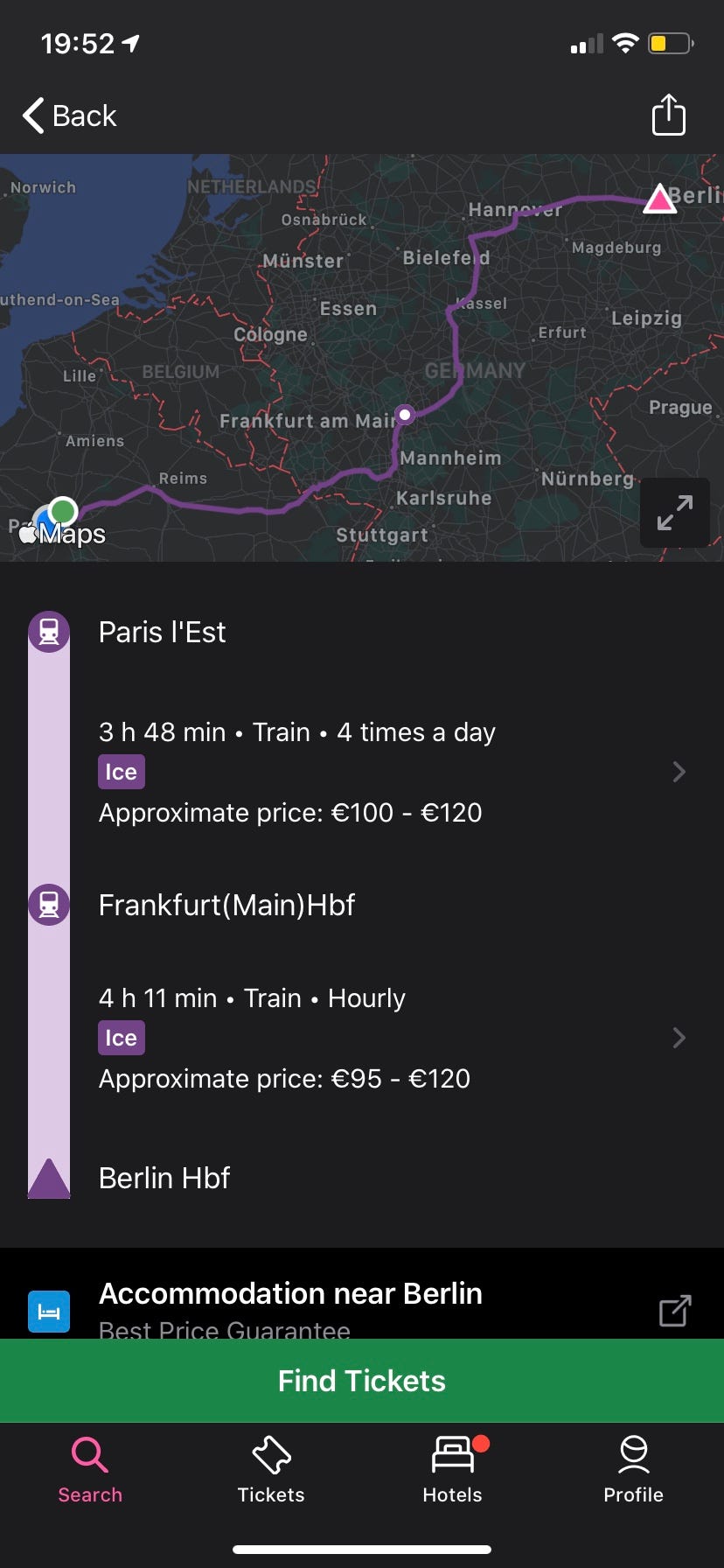Switch to the Search tab

pyautogui.click(x=90, y=1470)
